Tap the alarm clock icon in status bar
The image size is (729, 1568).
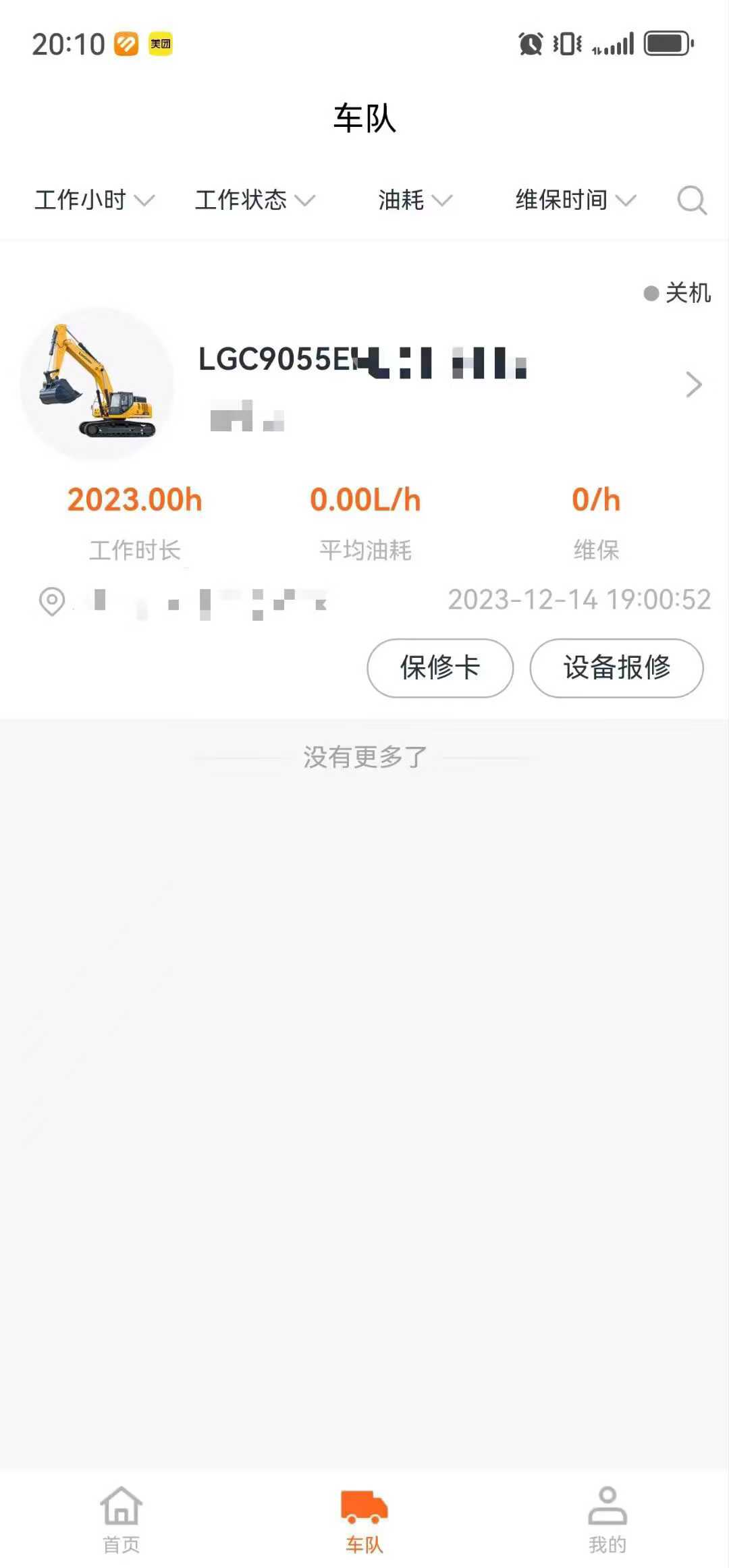(530, 43)
